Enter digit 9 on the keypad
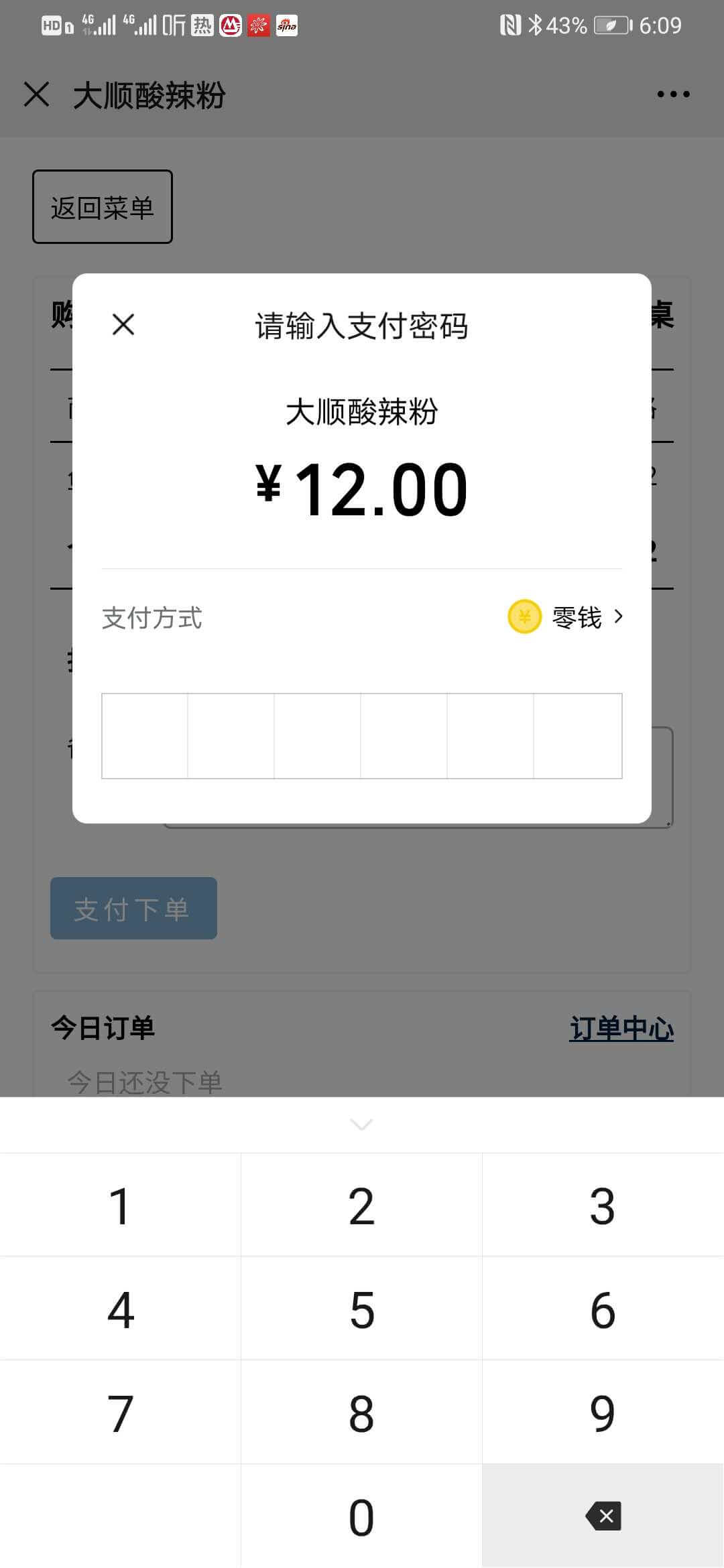The height and width of the screenshot is (1568, 724). point(603,1413)
